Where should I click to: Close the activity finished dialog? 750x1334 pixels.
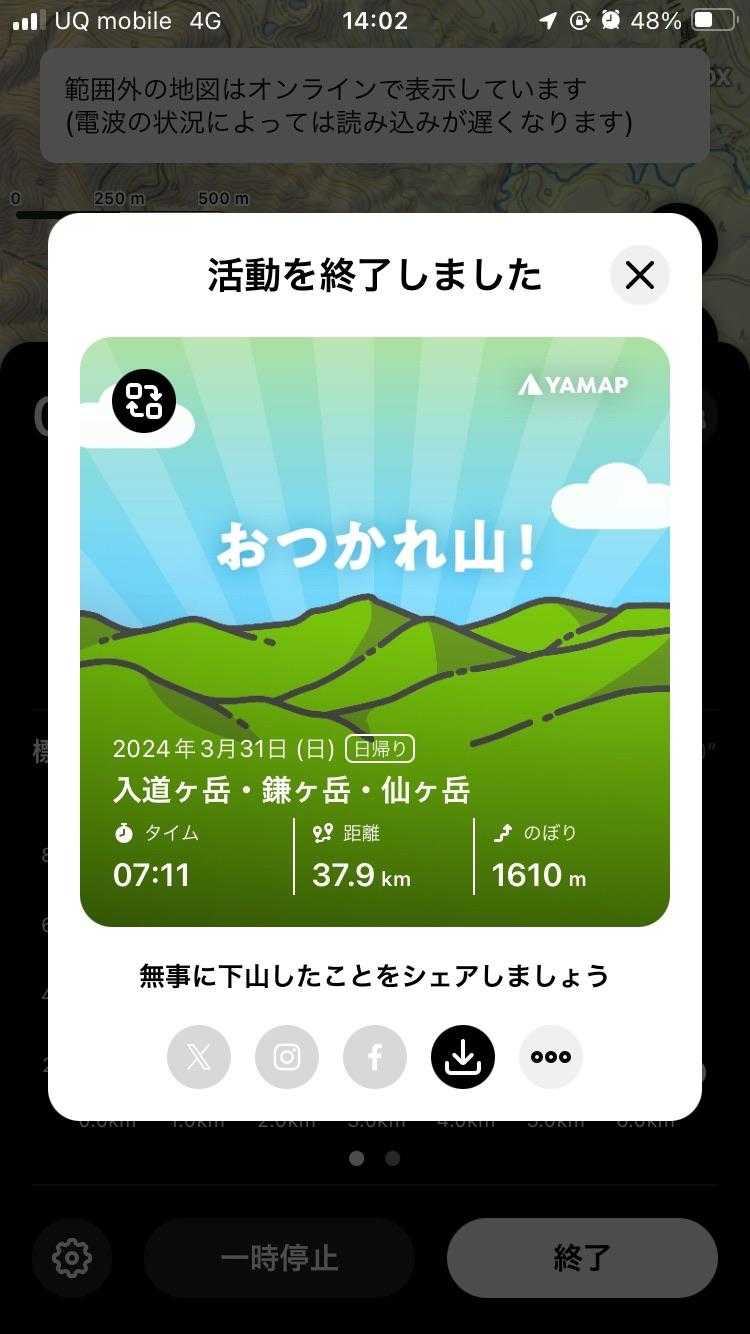coord(639,275)
